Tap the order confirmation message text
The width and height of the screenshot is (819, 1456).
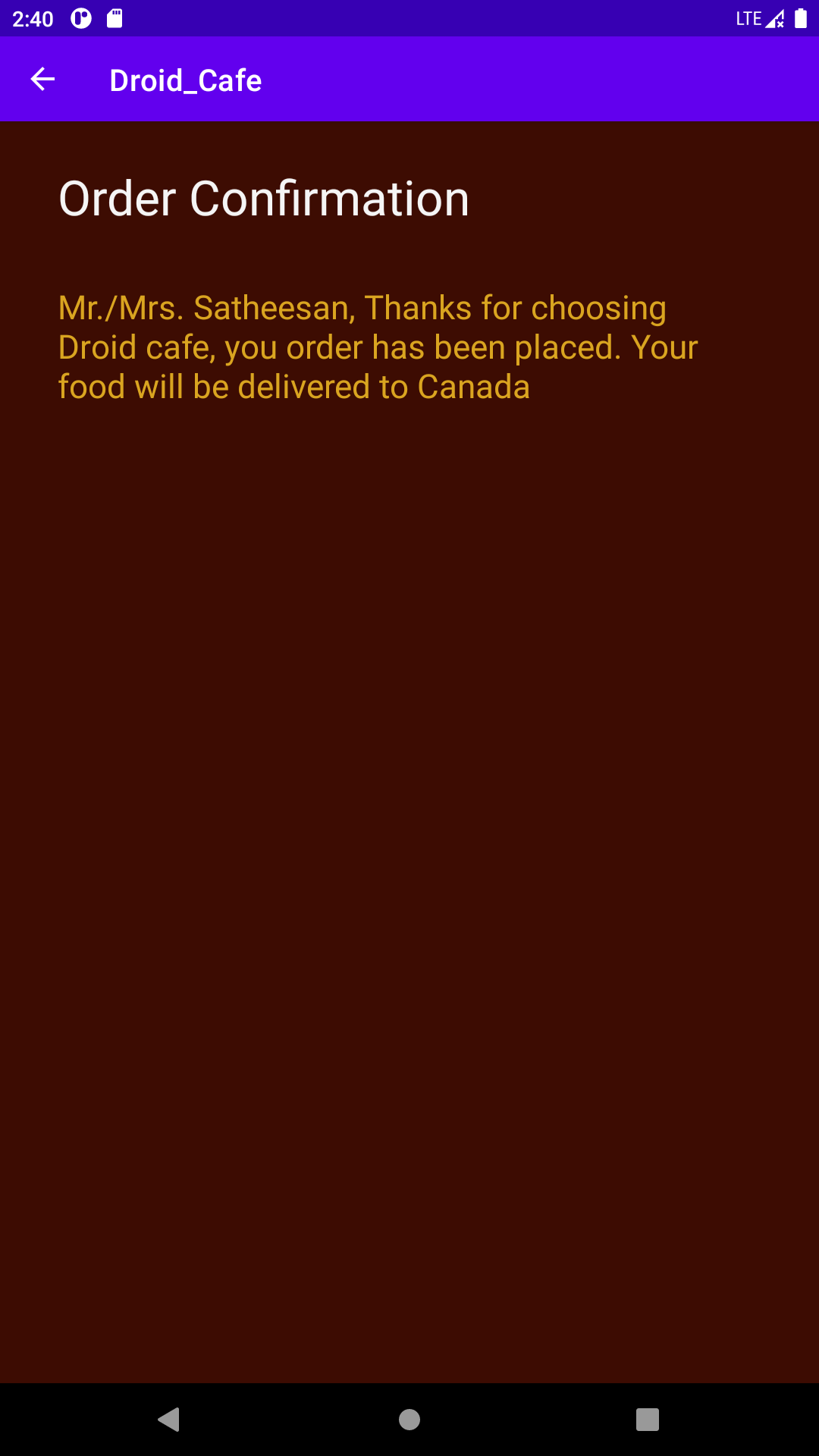pos(378,346)
